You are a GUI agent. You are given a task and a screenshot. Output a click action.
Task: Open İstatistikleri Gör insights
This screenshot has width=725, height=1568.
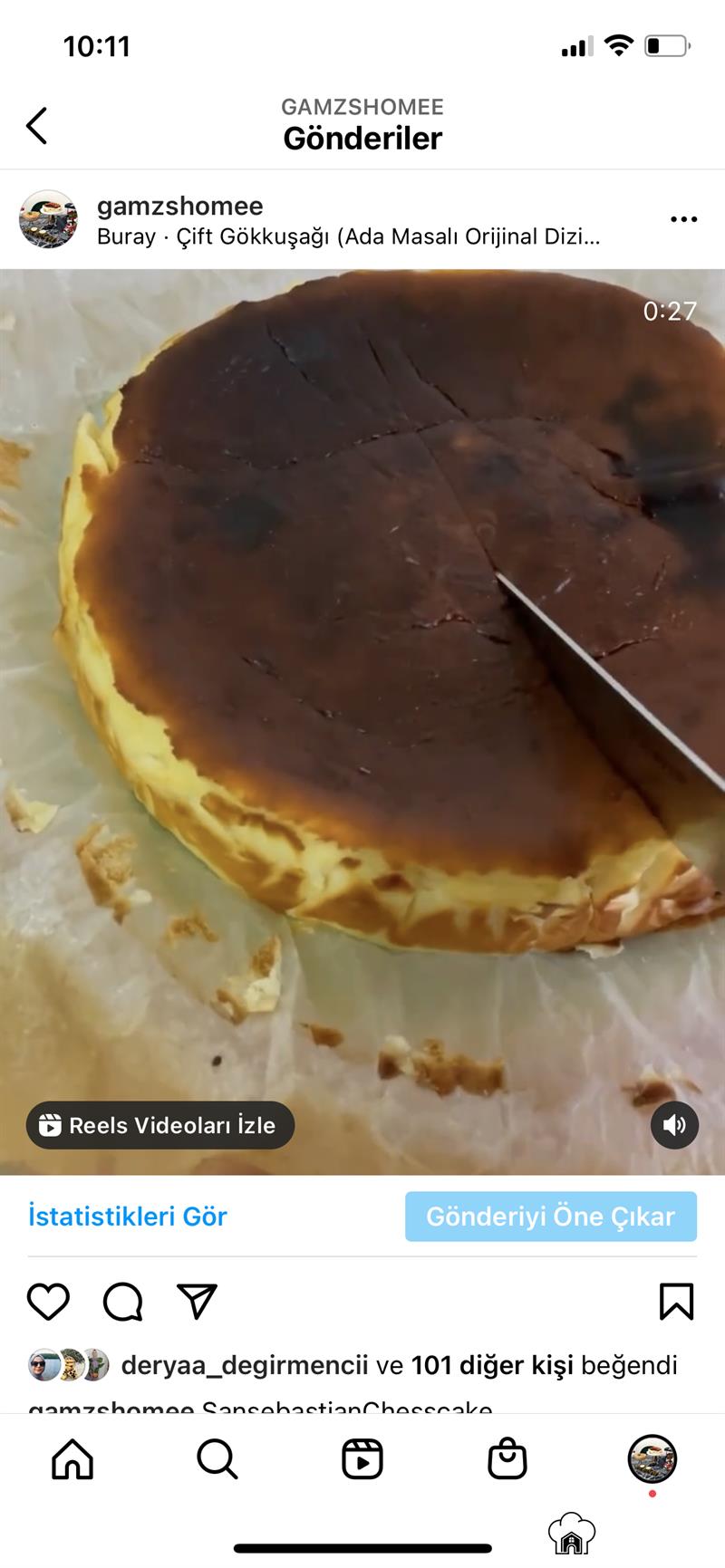(x=128, y=1217)
